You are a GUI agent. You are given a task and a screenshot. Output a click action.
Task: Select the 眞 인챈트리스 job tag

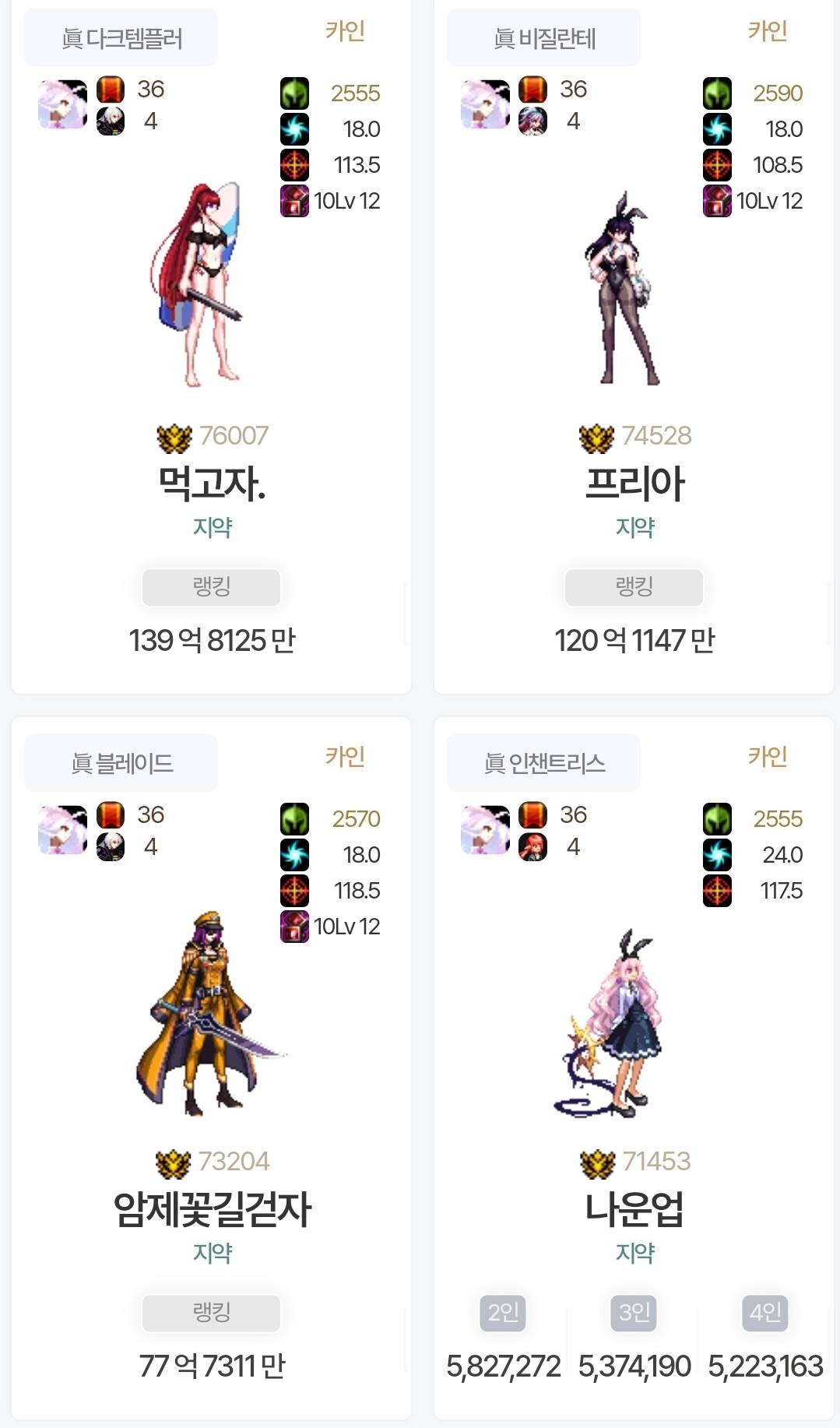(x=543, y=763)
